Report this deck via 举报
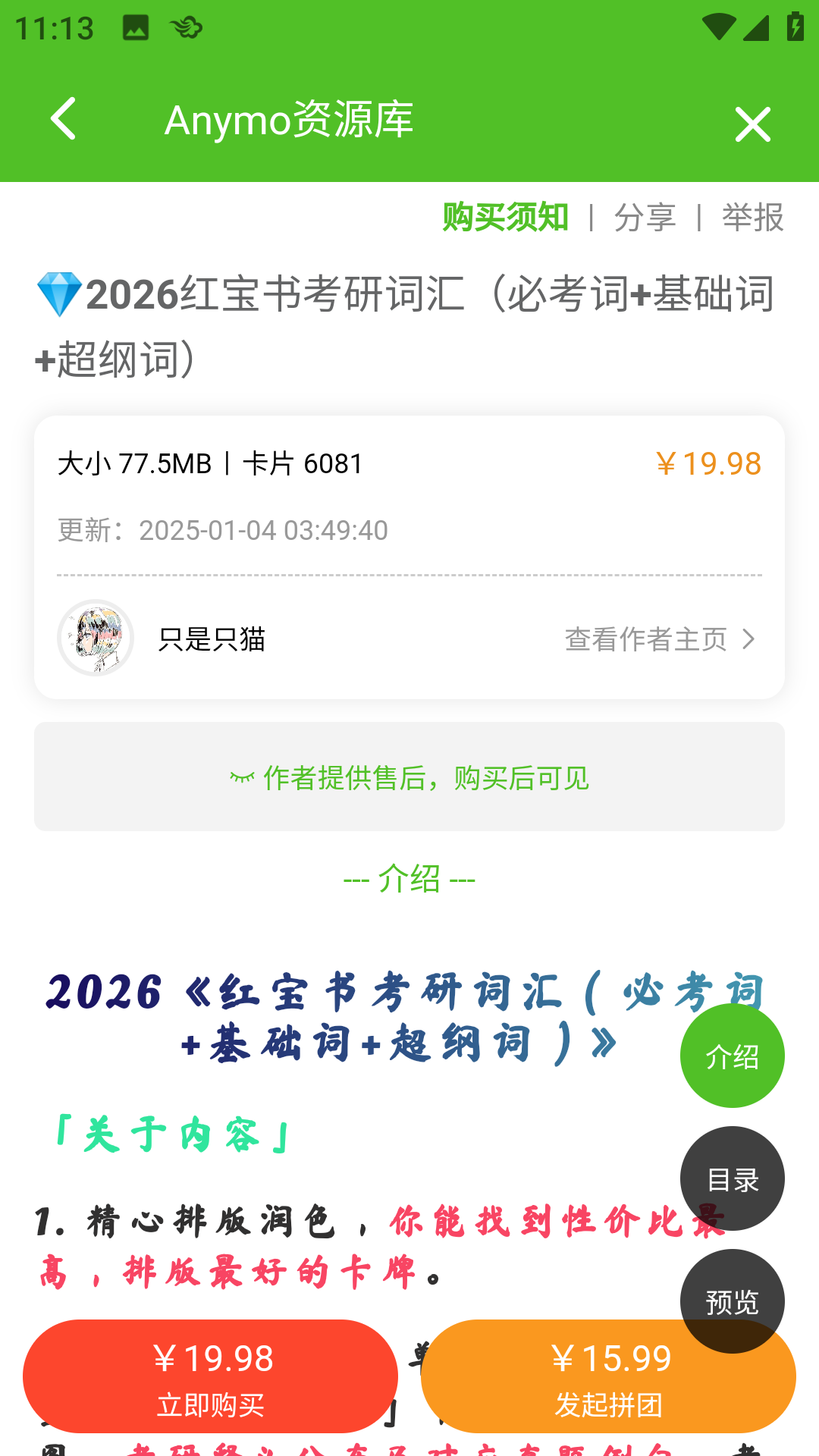 (752, 218)
